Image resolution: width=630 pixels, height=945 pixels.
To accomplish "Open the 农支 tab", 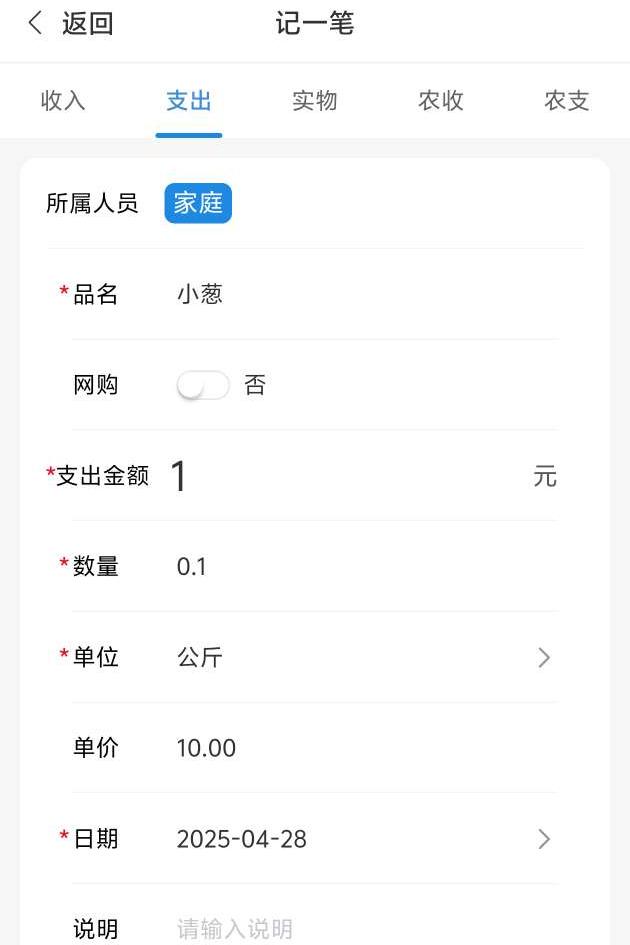I will pyautogui.click(x=566, y=101).
